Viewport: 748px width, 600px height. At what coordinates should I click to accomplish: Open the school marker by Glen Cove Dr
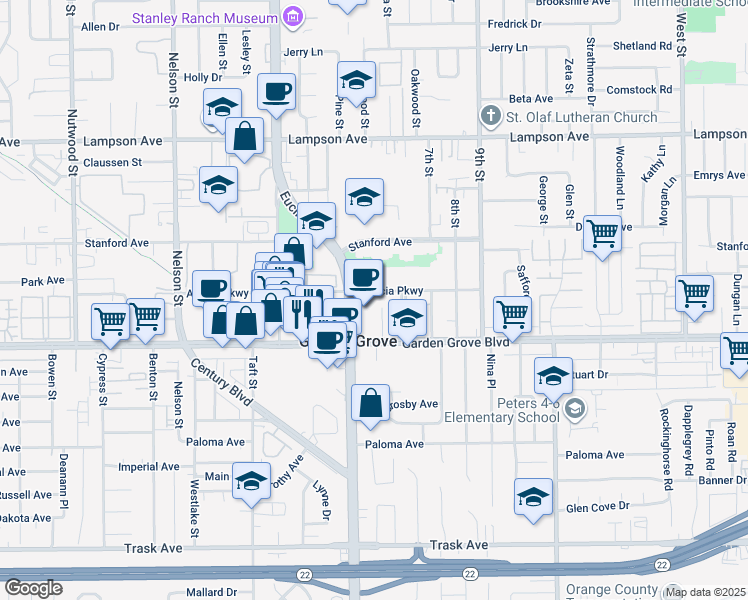click(x=533, y=498)
